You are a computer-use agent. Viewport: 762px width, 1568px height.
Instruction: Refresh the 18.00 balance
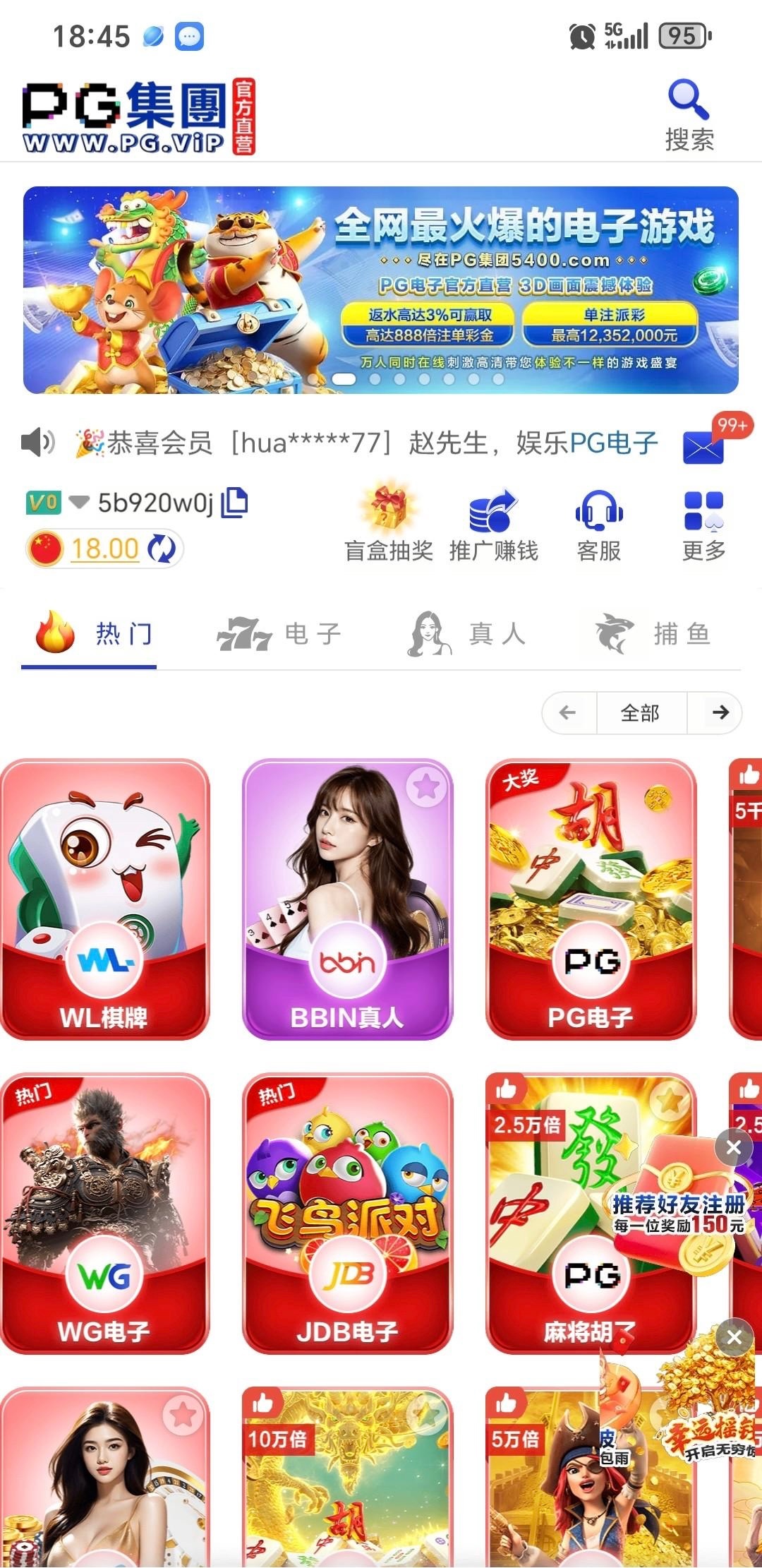[x=162, y=549]
